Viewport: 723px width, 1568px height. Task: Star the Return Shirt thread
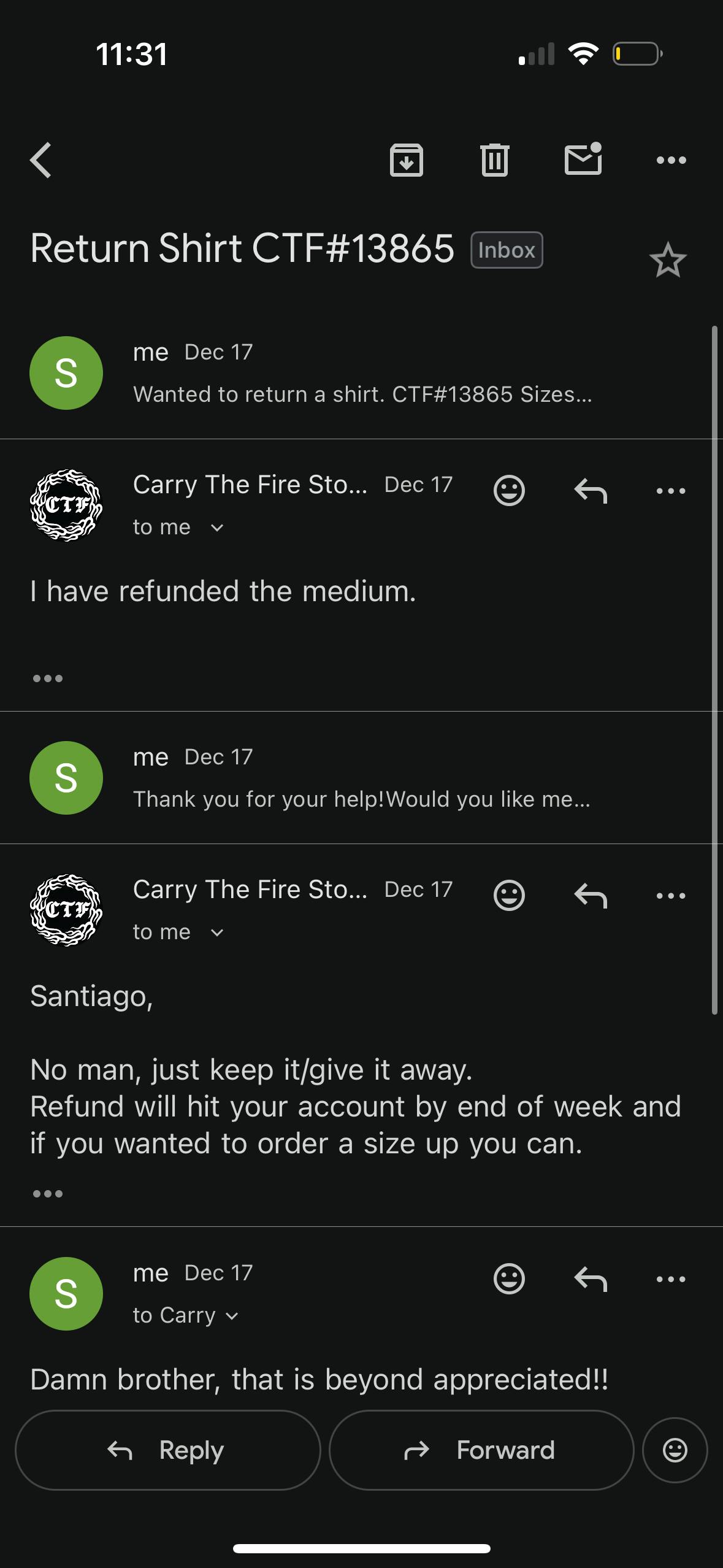click(x=667, y=261)
